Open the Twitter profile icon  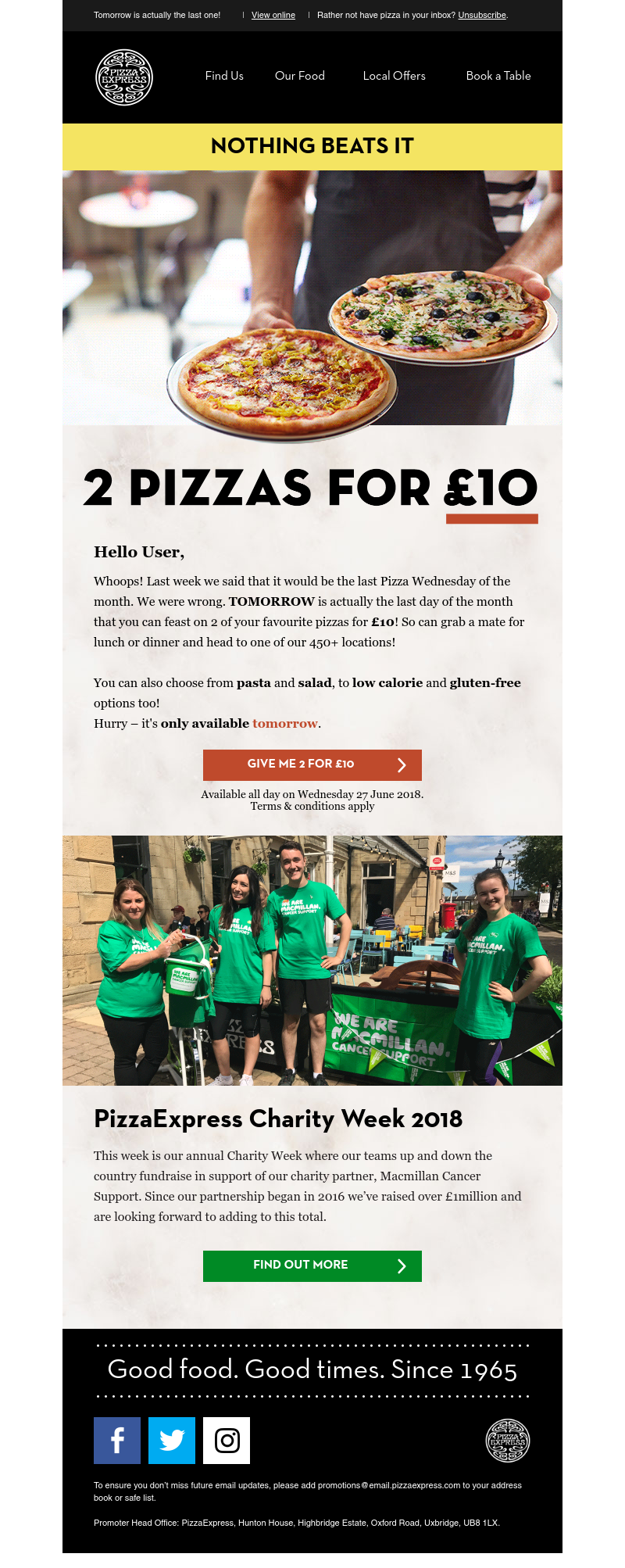click(x=172, y=1441)
